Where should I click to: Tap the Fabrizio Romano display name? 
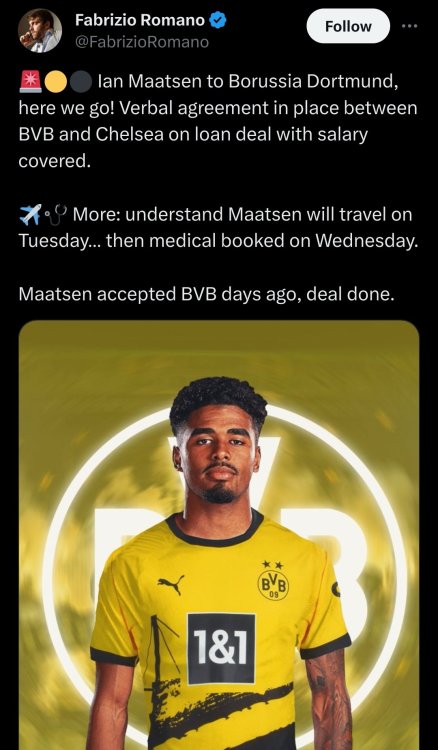point(140,20)
